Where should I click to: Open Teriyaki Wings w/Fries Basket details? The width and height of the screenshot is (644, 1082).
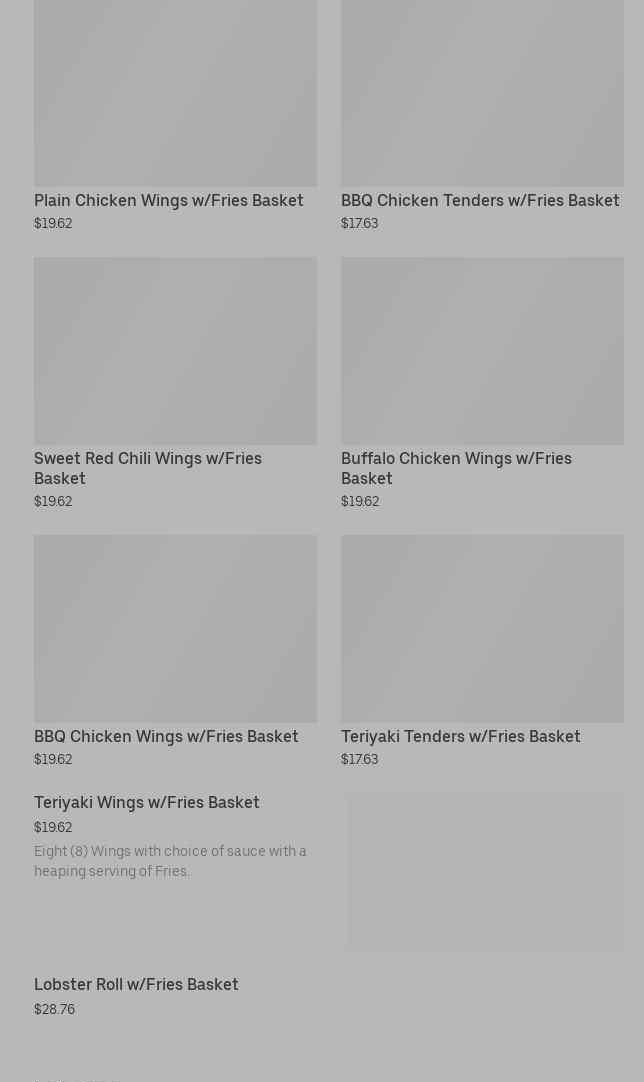[x=147, y=802]
